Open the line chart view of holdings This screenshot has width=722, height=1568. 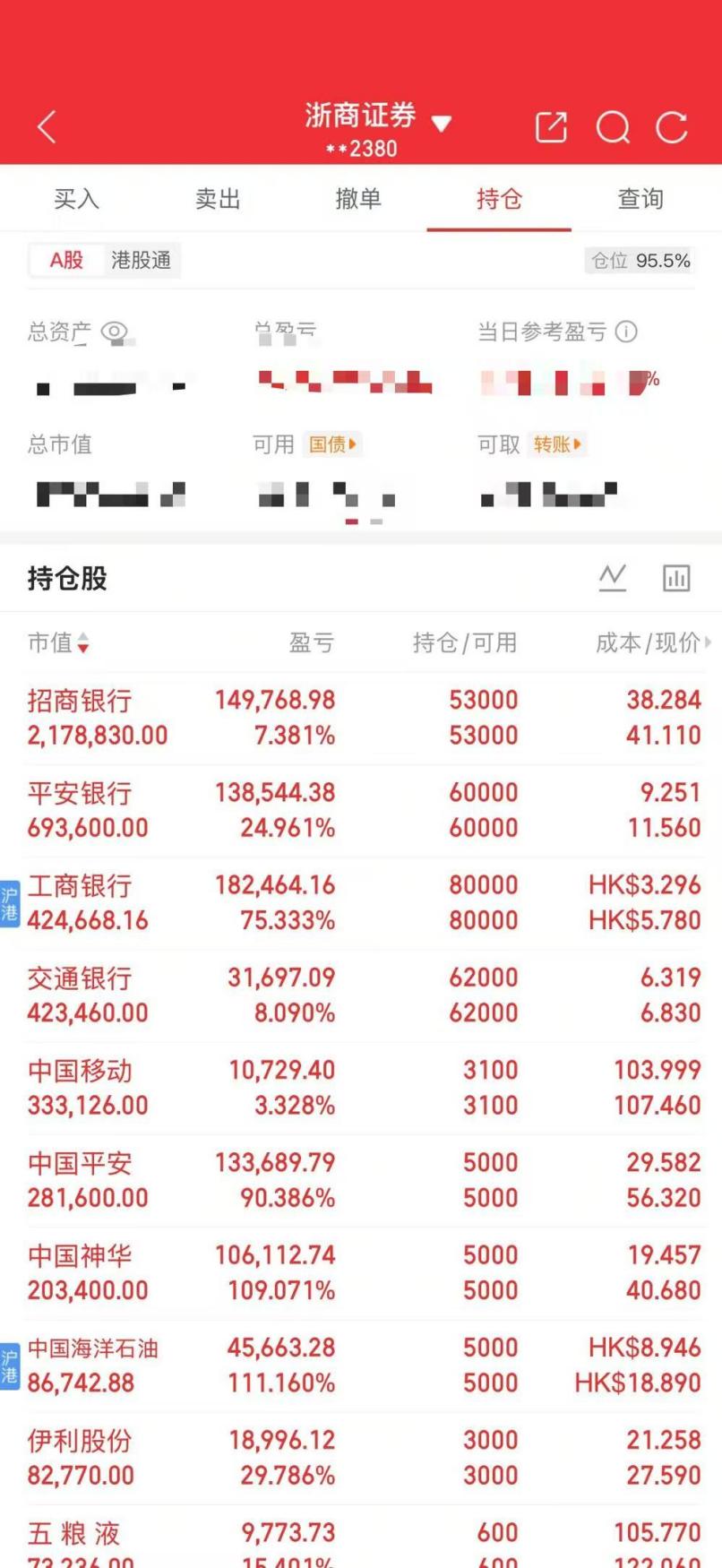pyautogui.click(x=613, y=579)
